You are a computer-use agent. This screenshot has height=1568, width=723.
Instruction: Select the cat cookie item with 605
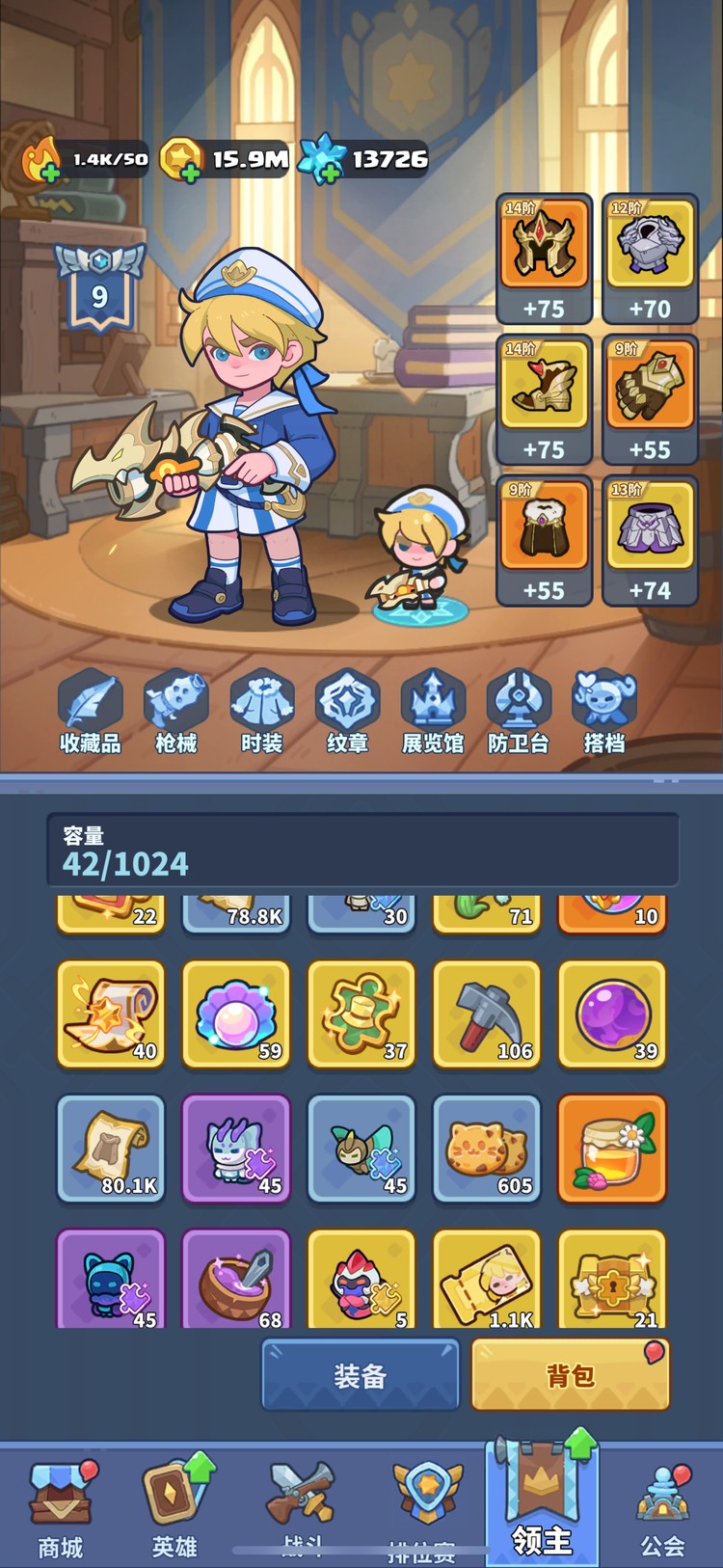click(x=487, y=1149)
